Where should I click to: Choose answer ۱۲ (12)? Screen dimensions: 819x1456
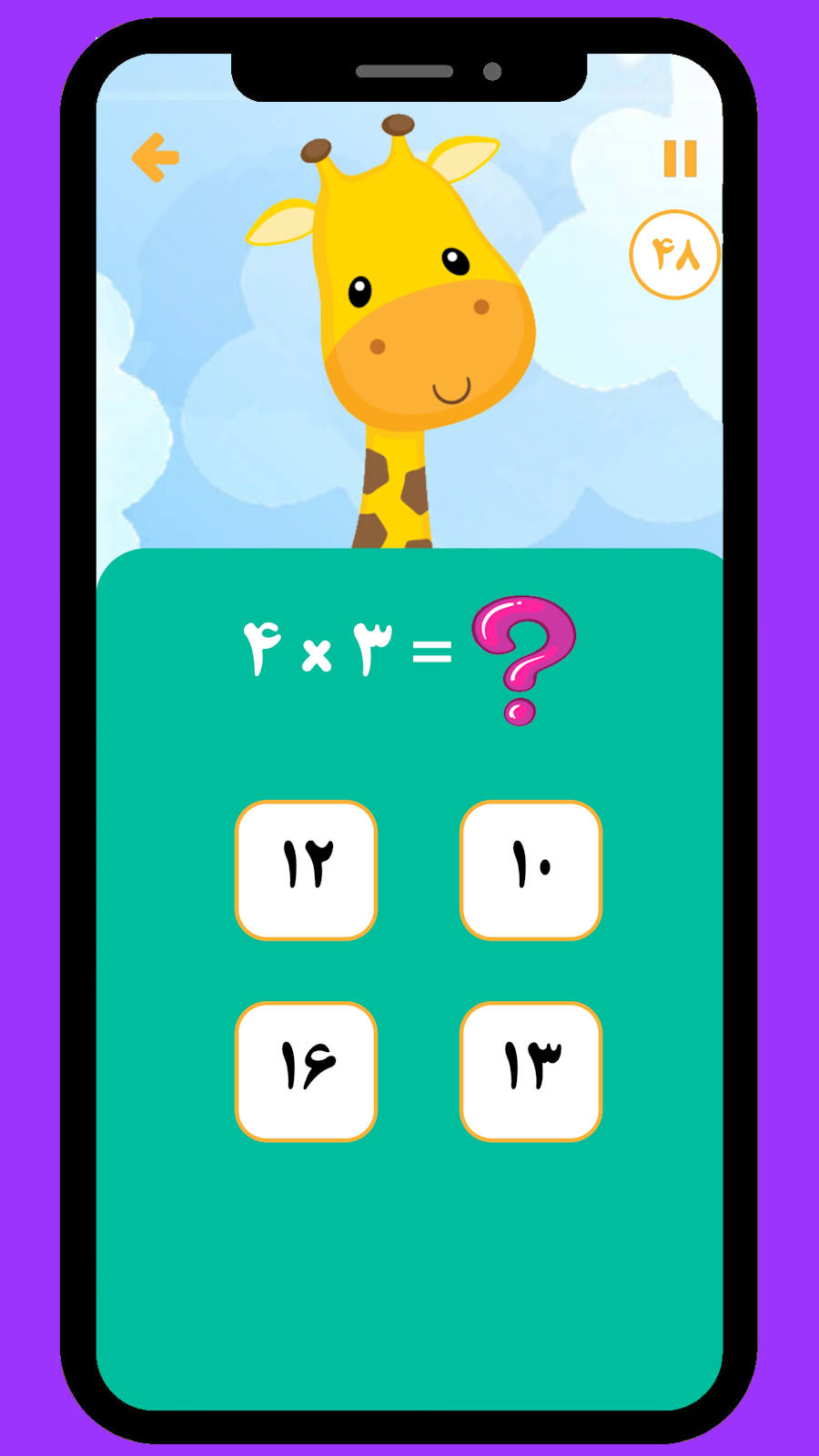[x=307, y=870]
